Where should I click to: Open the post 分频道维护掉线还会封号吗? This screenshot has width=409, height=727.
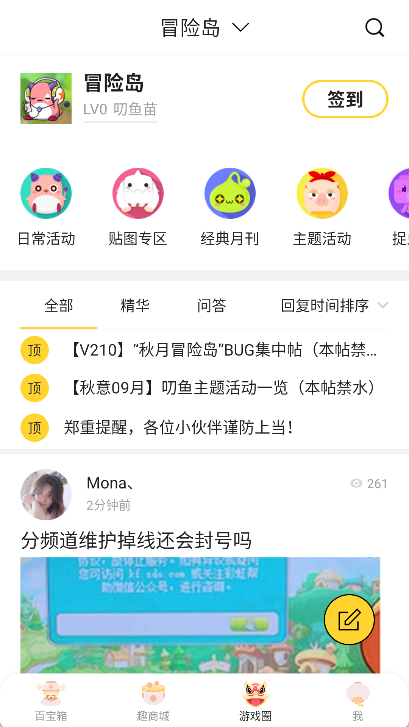[x=136, y=541]
